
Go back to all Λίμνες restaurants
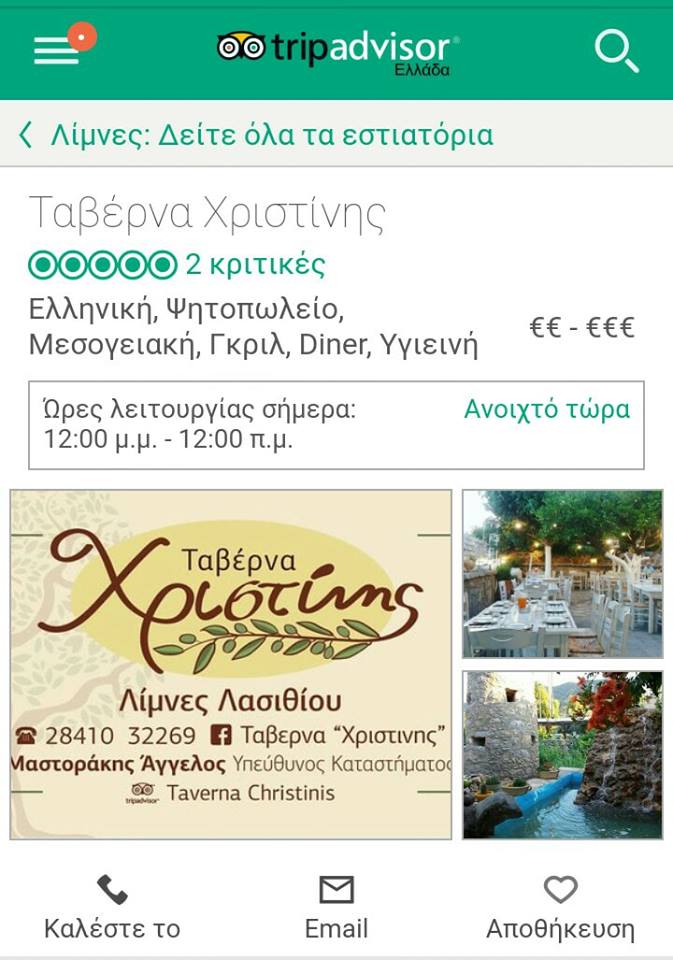pyautogui.click(x=257, y=135)
